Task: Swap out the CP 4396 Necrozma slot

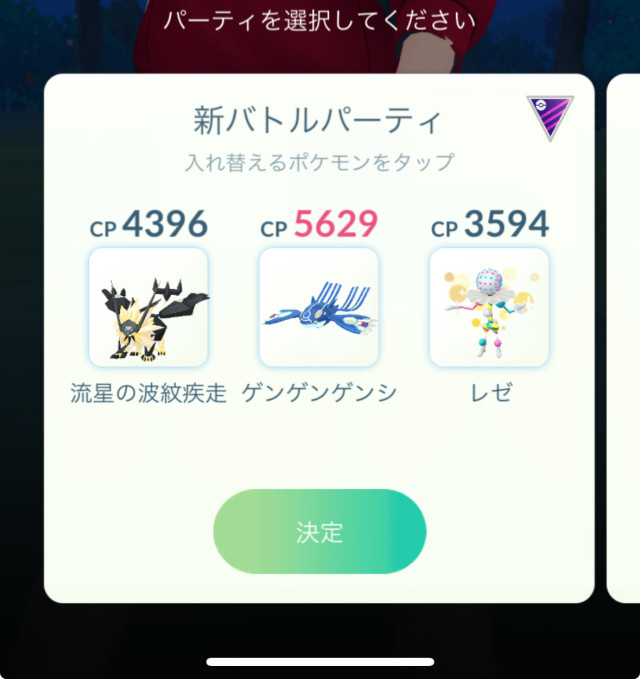Action: pyautogui.click(x=148, y=307)
